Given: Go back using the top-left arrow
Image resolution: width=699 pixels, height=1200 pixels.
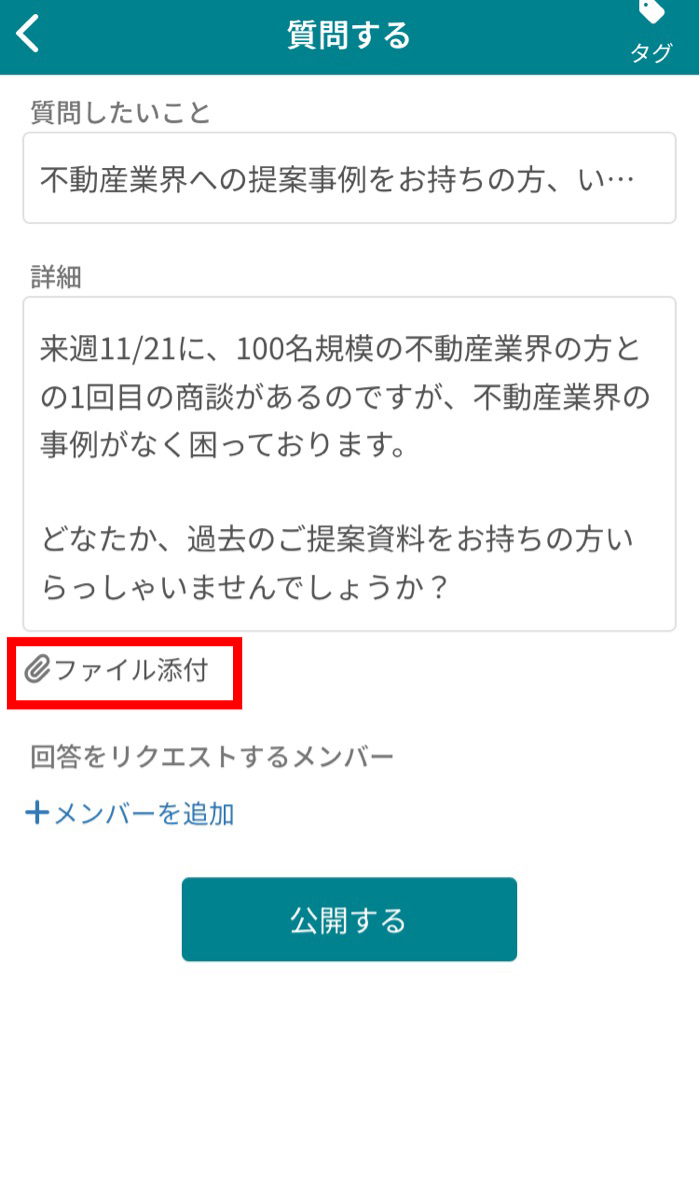Looking at the screenshot, I should click(28, 34).
